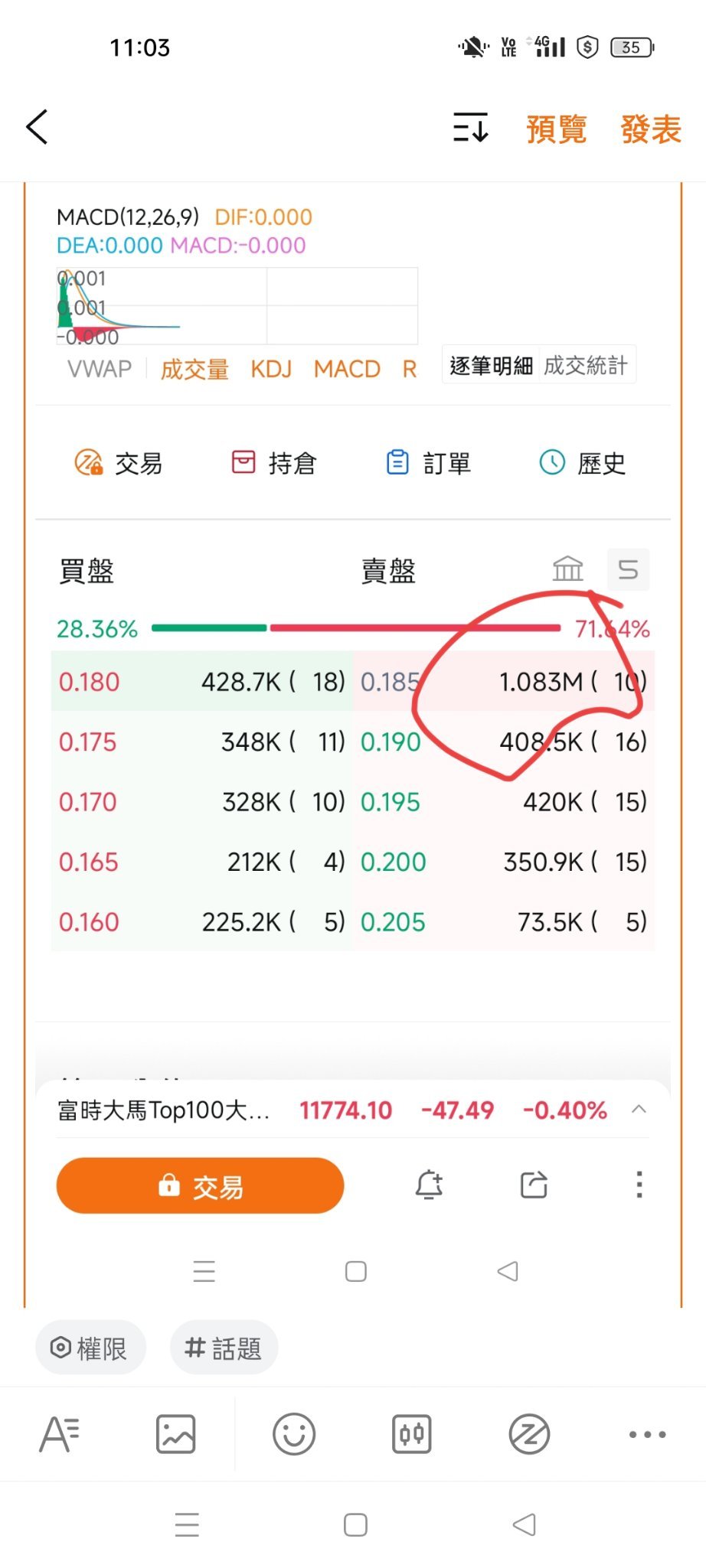
Task: Open the emoji picker
Action: [x=294, y=1434]
